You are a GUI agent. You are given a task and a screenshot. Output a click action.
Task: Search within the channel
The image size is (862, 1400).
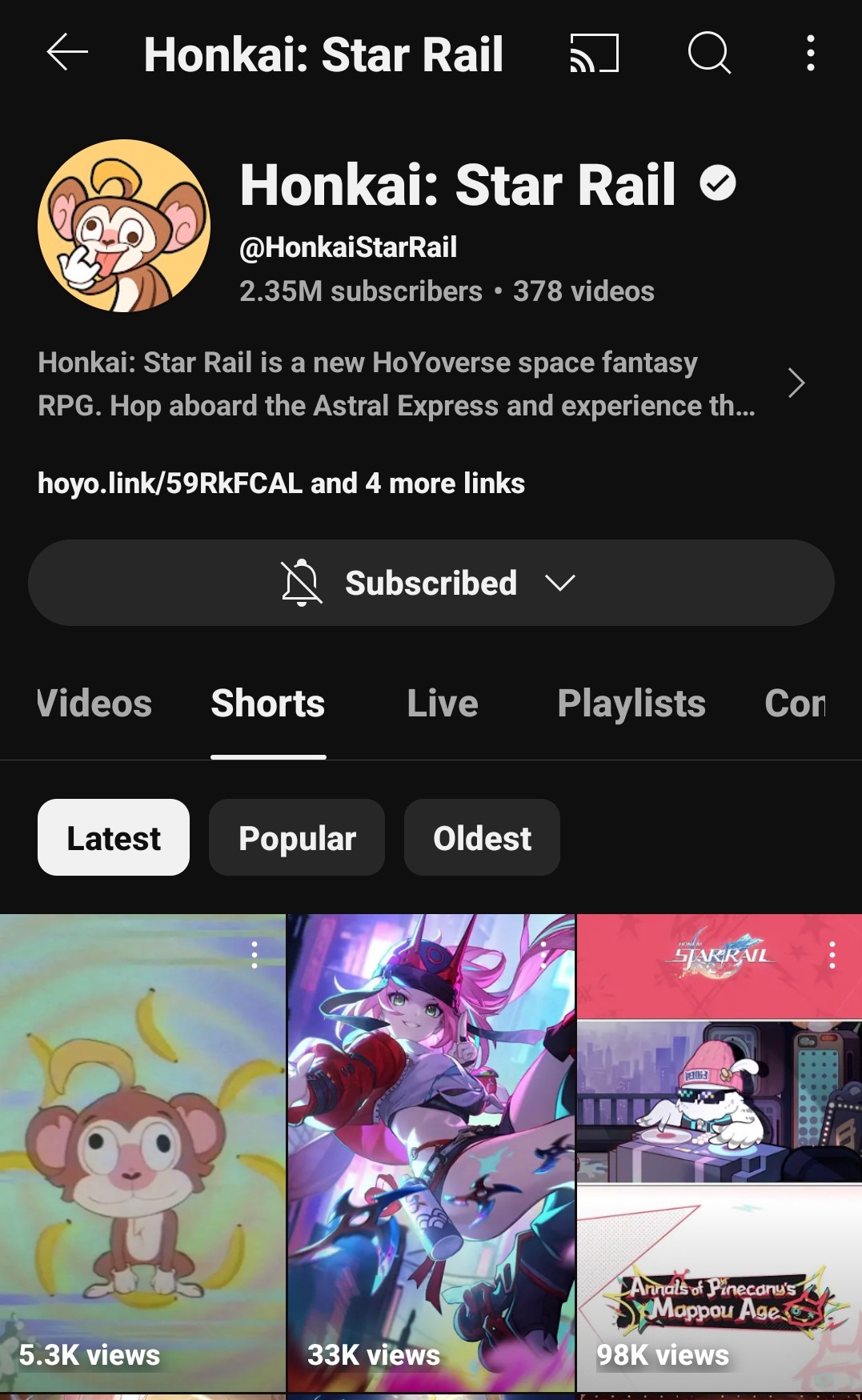click(x=709, y=53)
